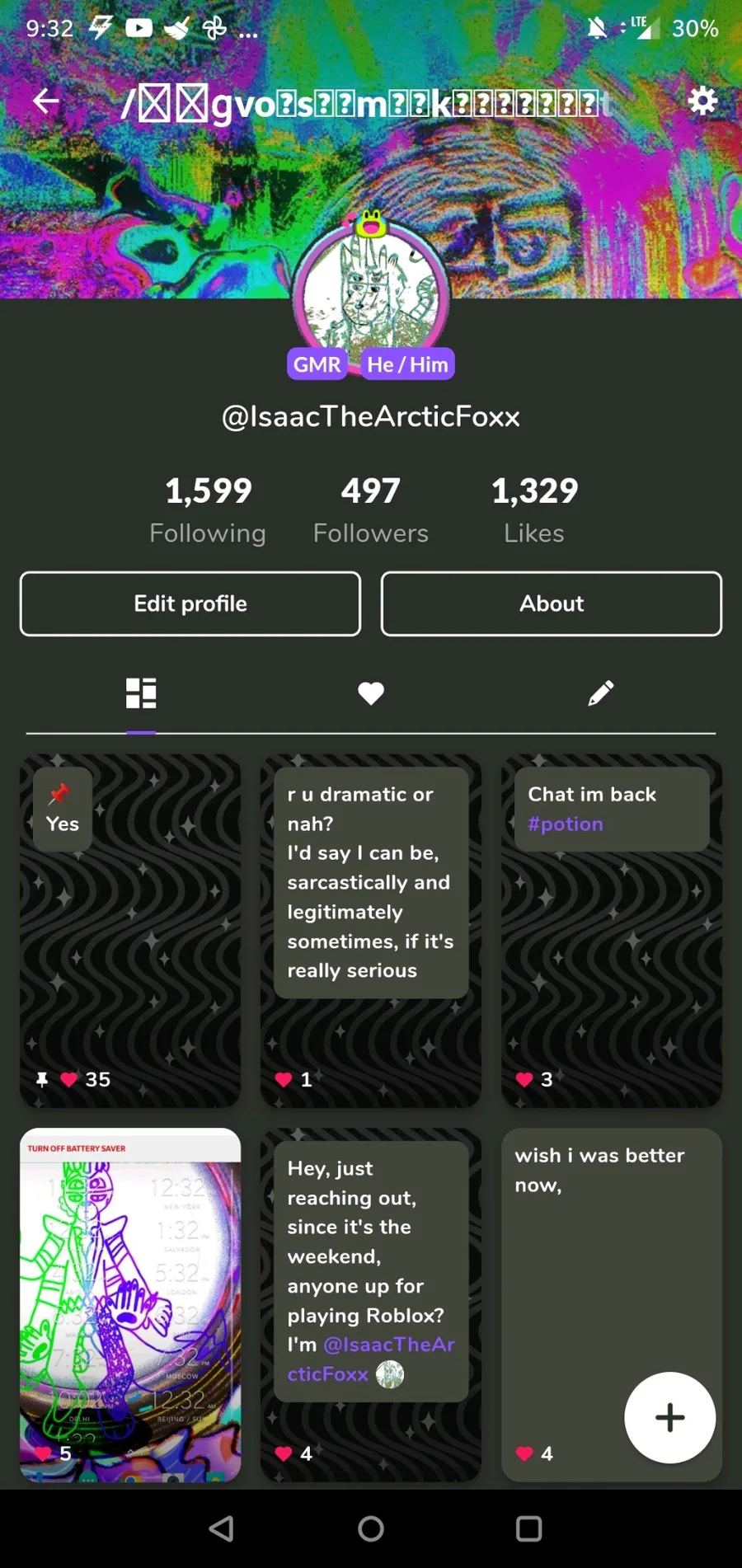742x1568 pixels.
Task: Create a new post with plus button
Action: click(x=669, y=1417)
